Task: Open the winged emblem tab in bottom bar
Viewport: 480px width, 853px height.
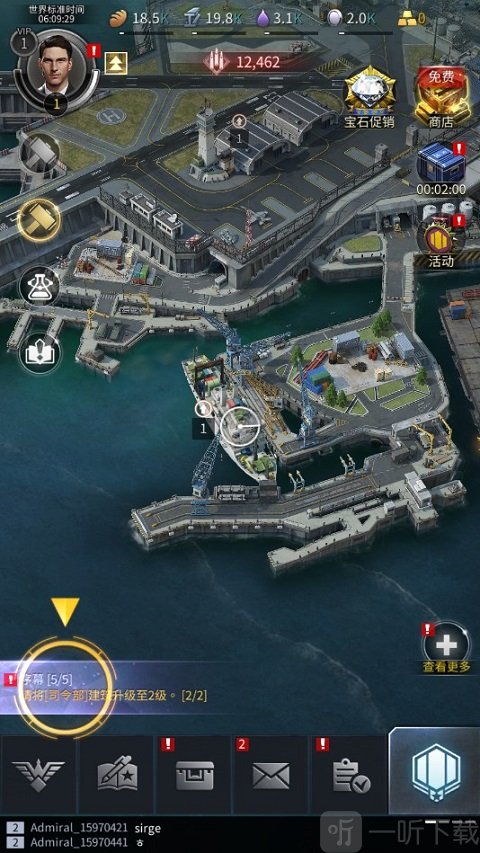Action: pyautogui.click(x=39, y=775)
